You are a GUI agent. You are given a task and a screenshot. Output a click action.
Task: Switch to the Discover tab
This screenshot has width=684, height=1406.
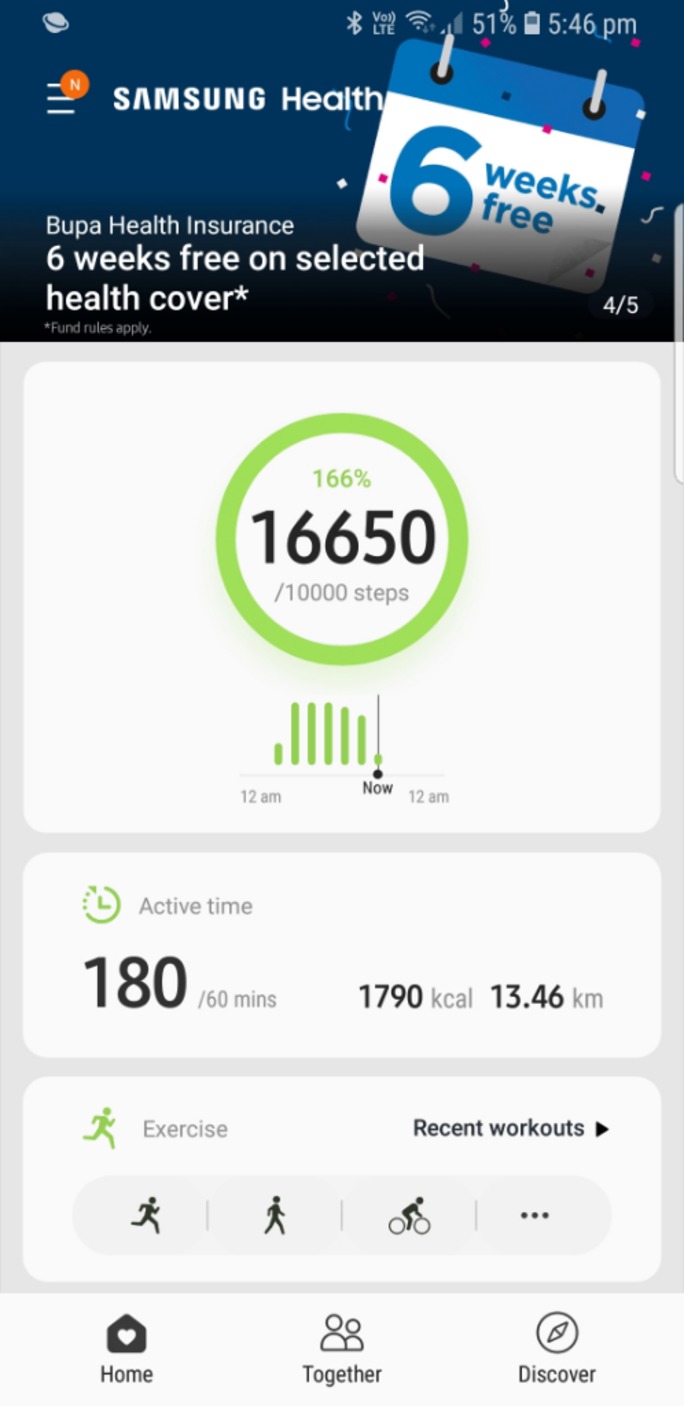click(557, 1349)
